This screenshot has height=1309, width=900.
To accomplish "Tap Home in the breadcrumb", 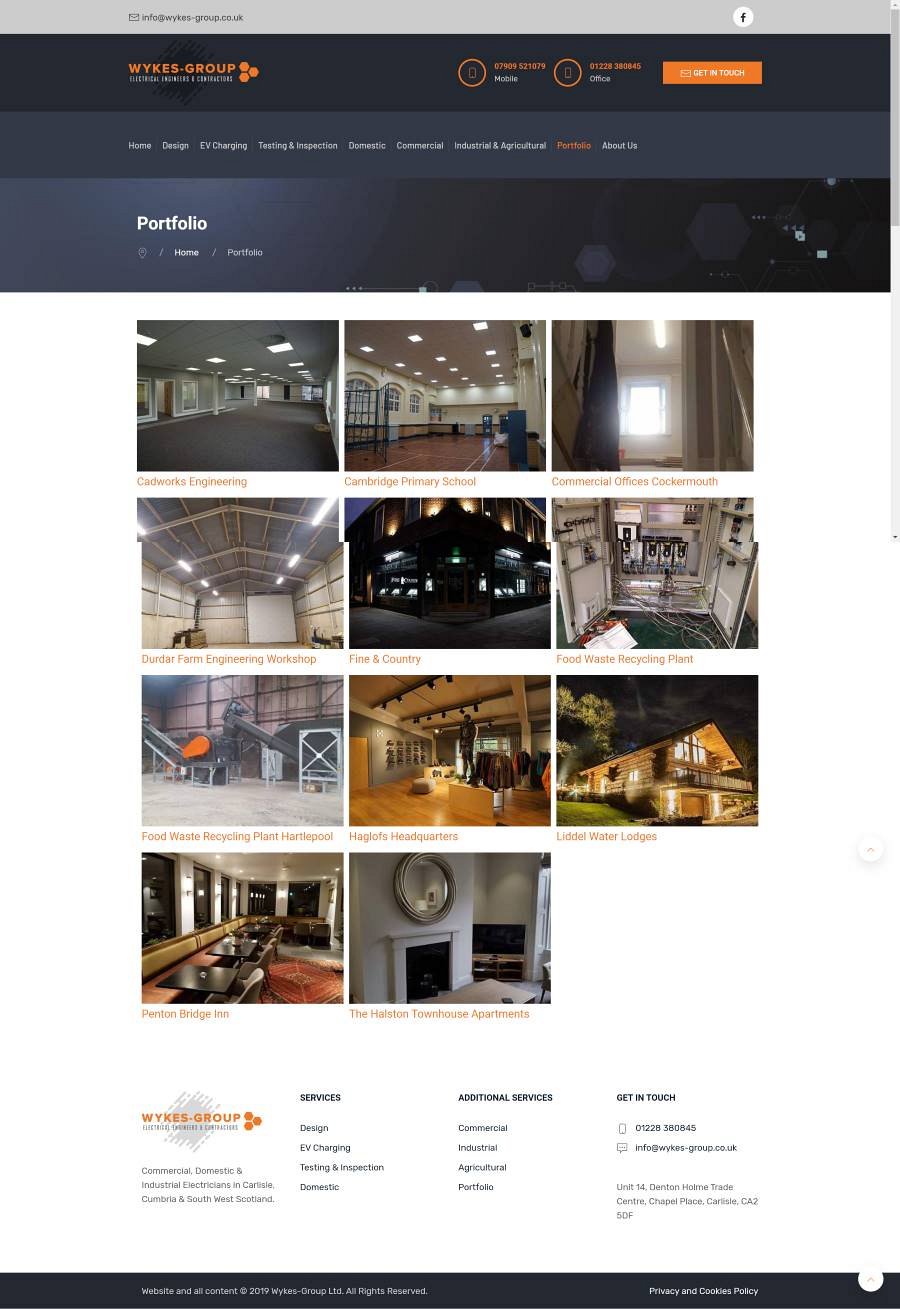I will tap(186, 253).
